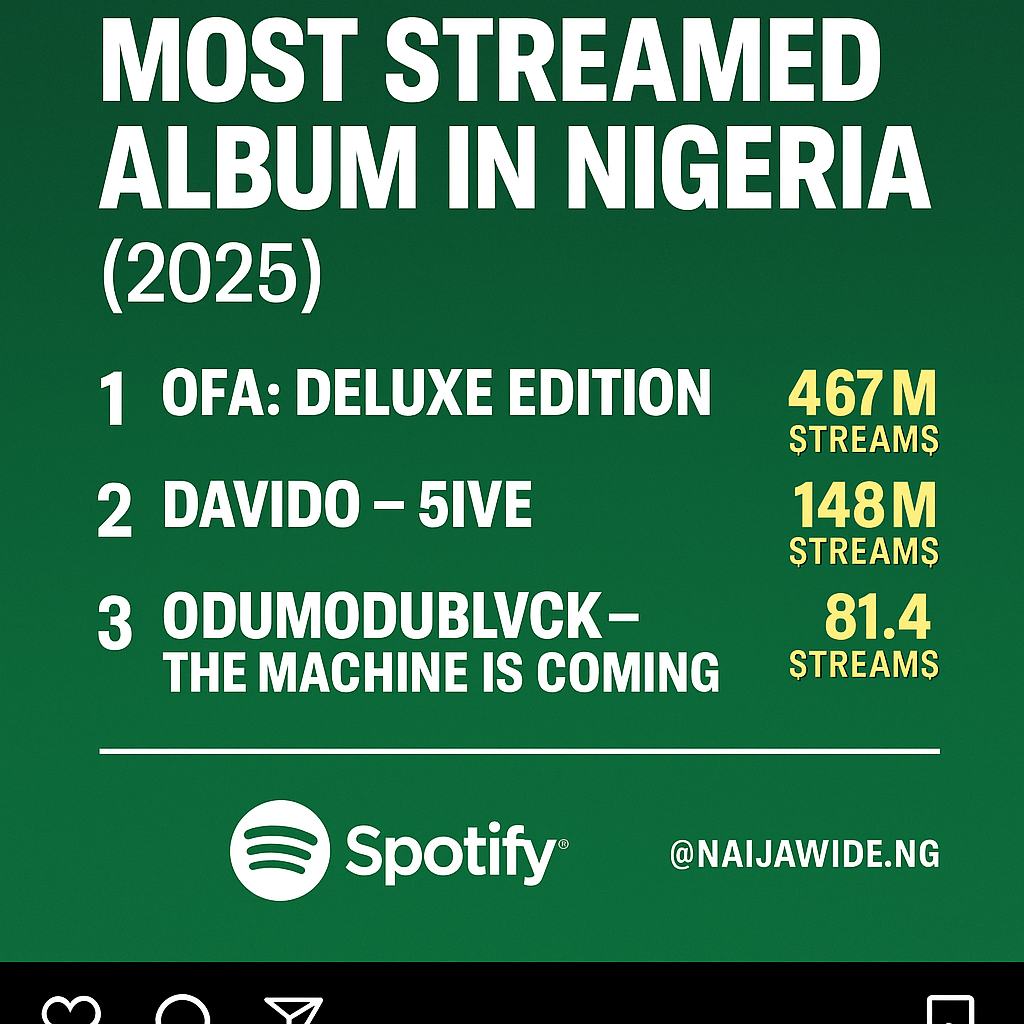Bookmark this post
1024x1024 pixels.
(x=949, y=1012)
